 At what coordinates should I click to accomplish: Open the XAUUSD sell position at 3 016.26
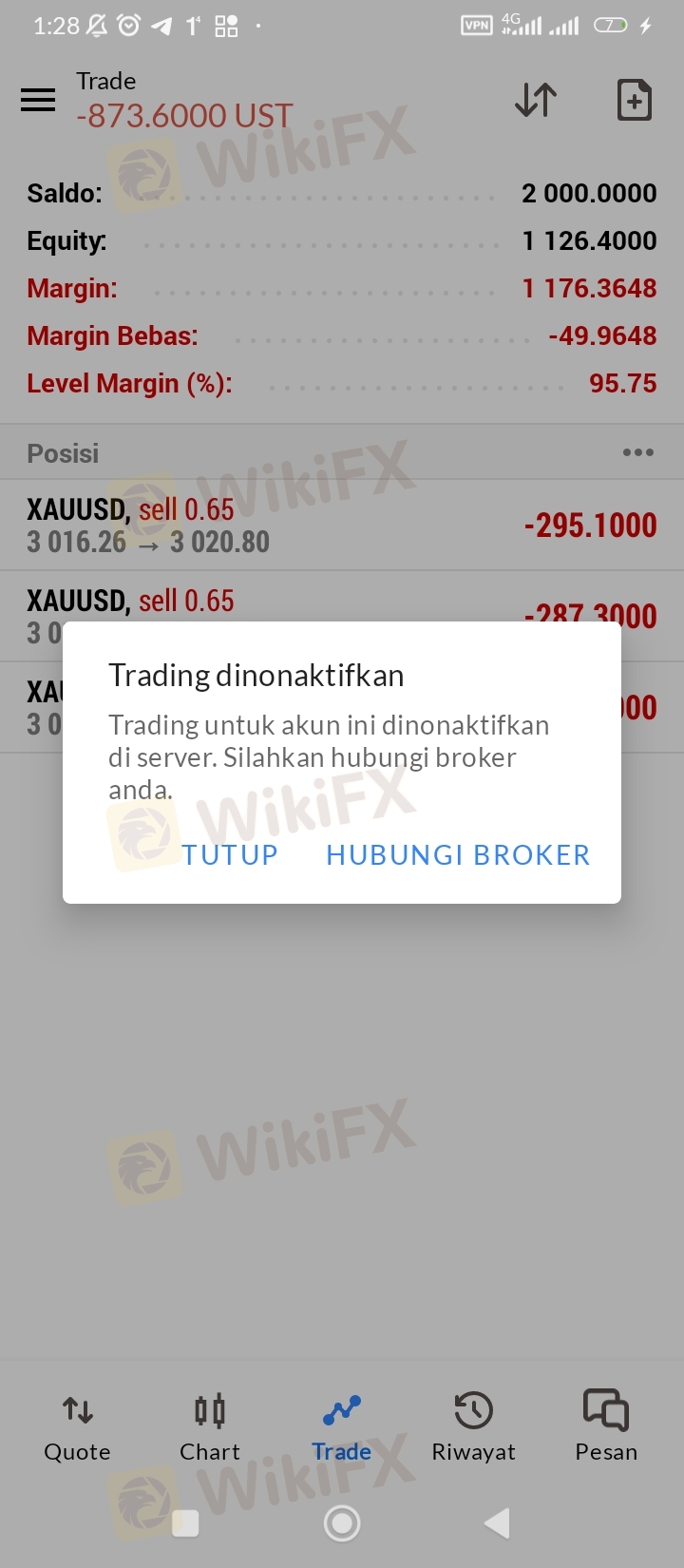pos(342,525)
